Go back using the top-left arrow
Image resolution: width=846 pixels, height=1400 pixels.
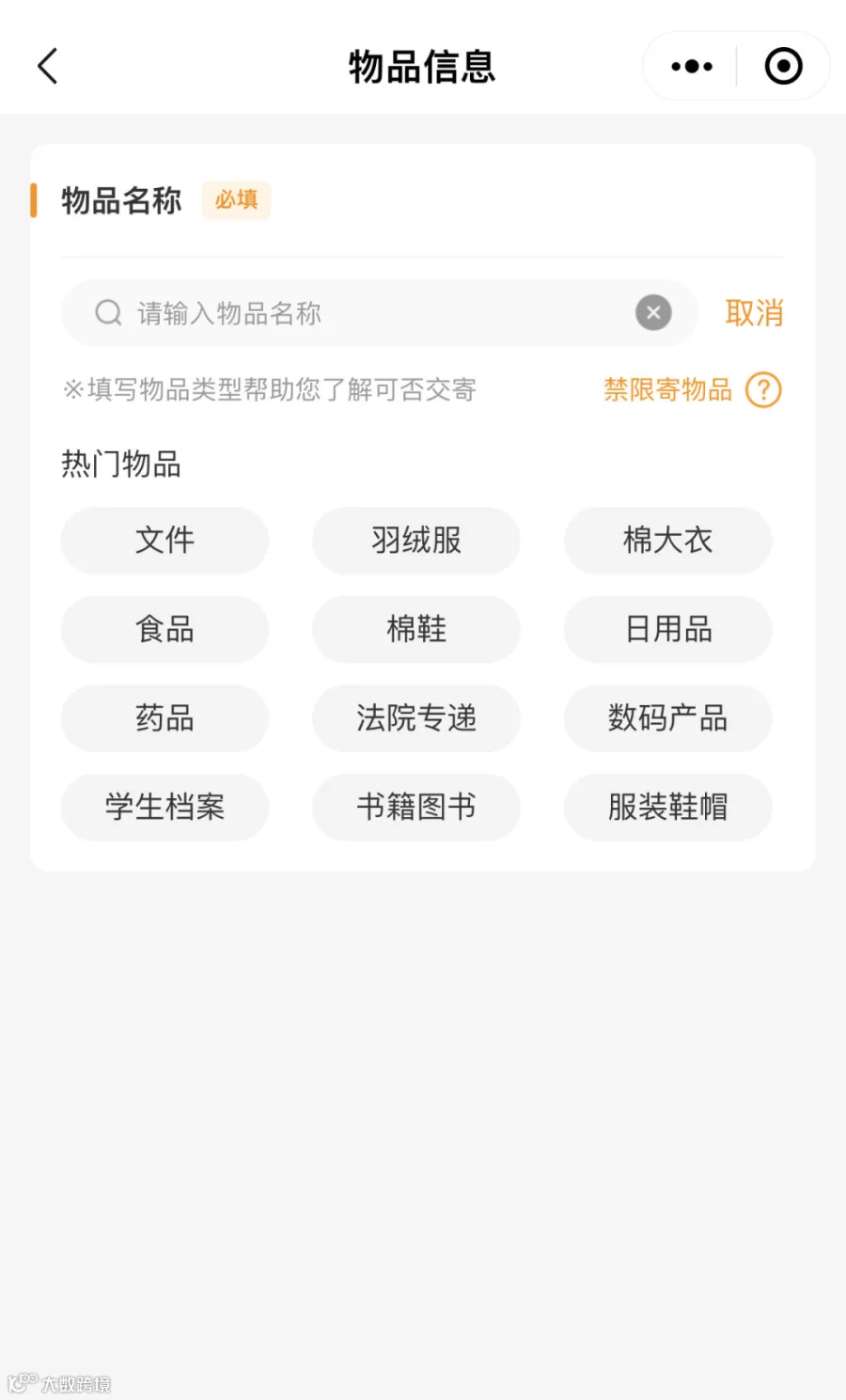(48, 66)
